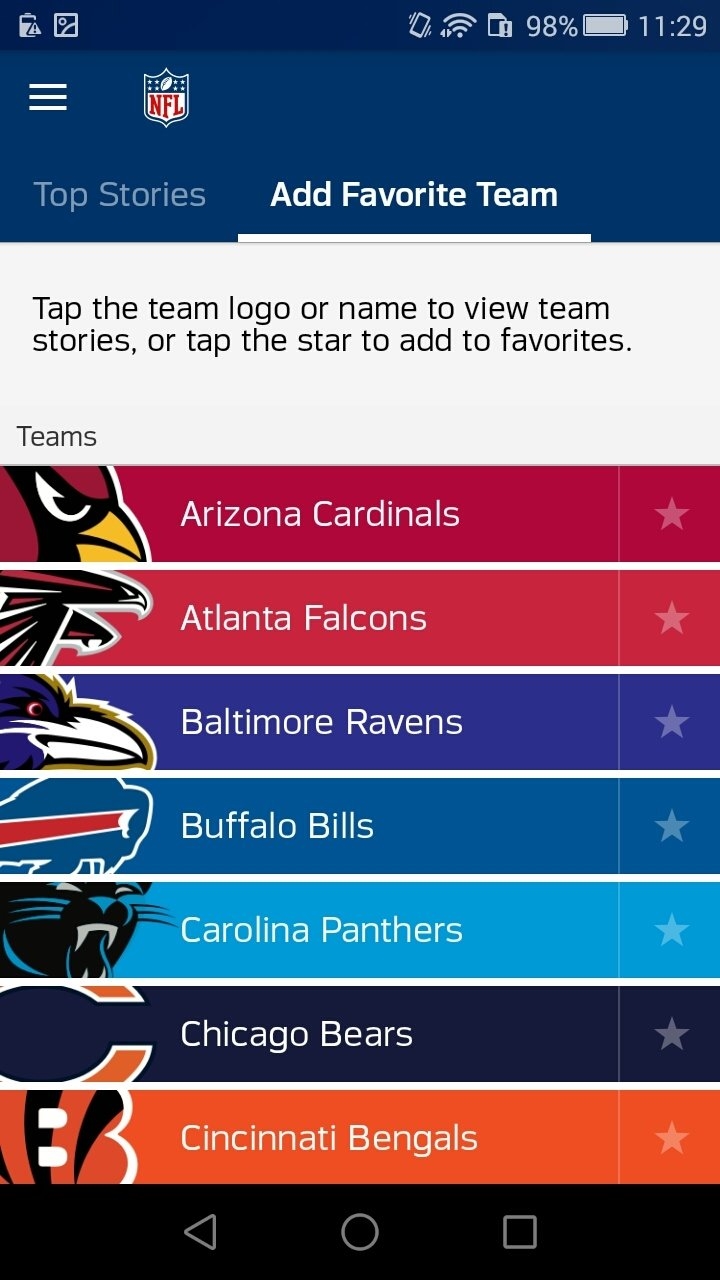Favorite the Chicago Bears with the star
This screenshot has width=720, height=1280.
coord(671,1034)
